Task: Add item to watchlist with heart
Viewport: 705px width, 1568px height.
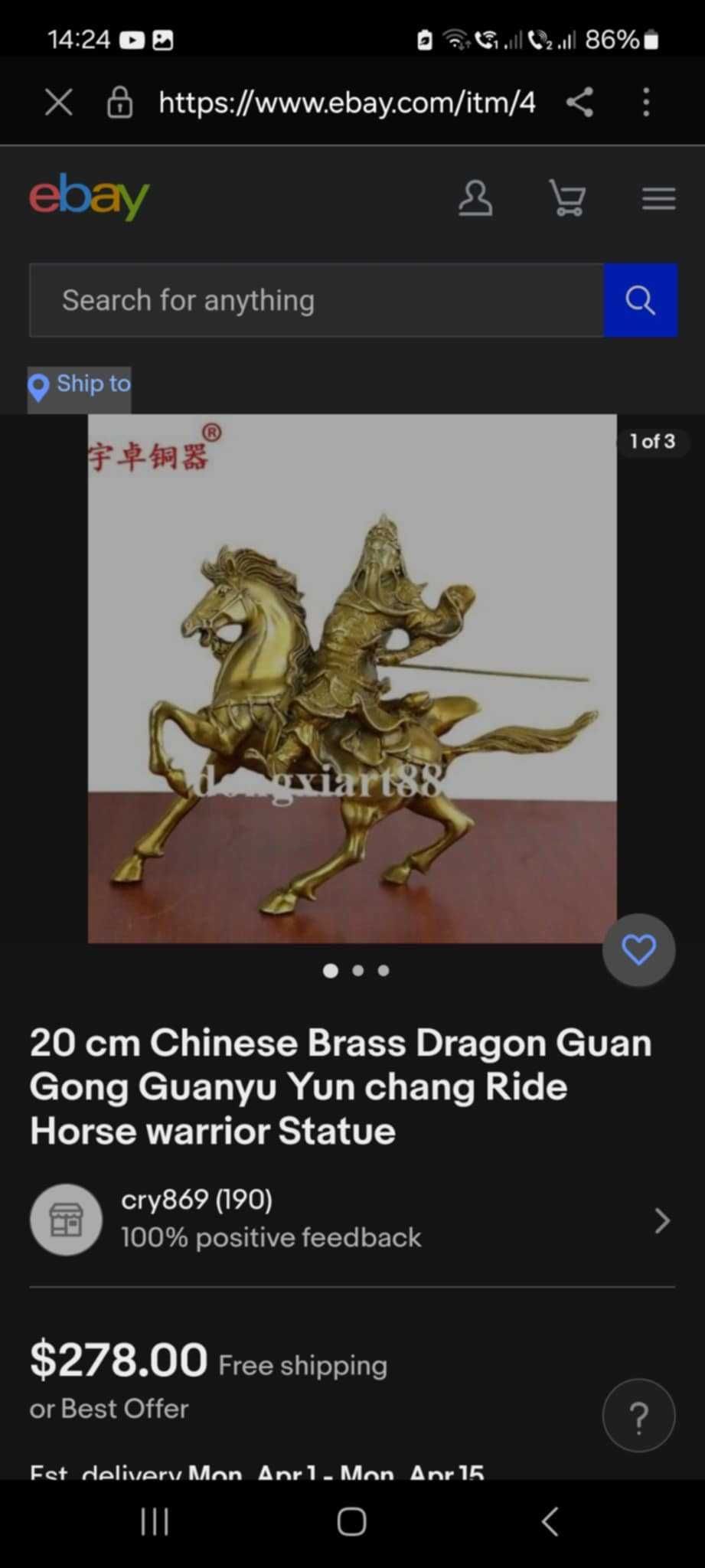Action: (x=638, y=949)
